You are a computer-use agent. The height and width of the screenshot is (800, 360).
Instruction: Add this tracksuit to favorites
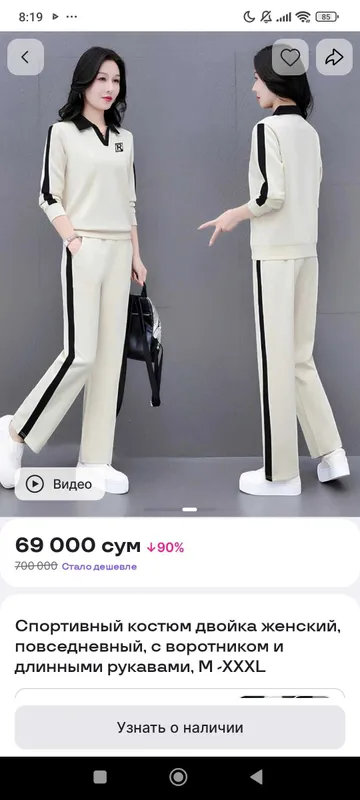pyautogui.click(x=290, y=57)
